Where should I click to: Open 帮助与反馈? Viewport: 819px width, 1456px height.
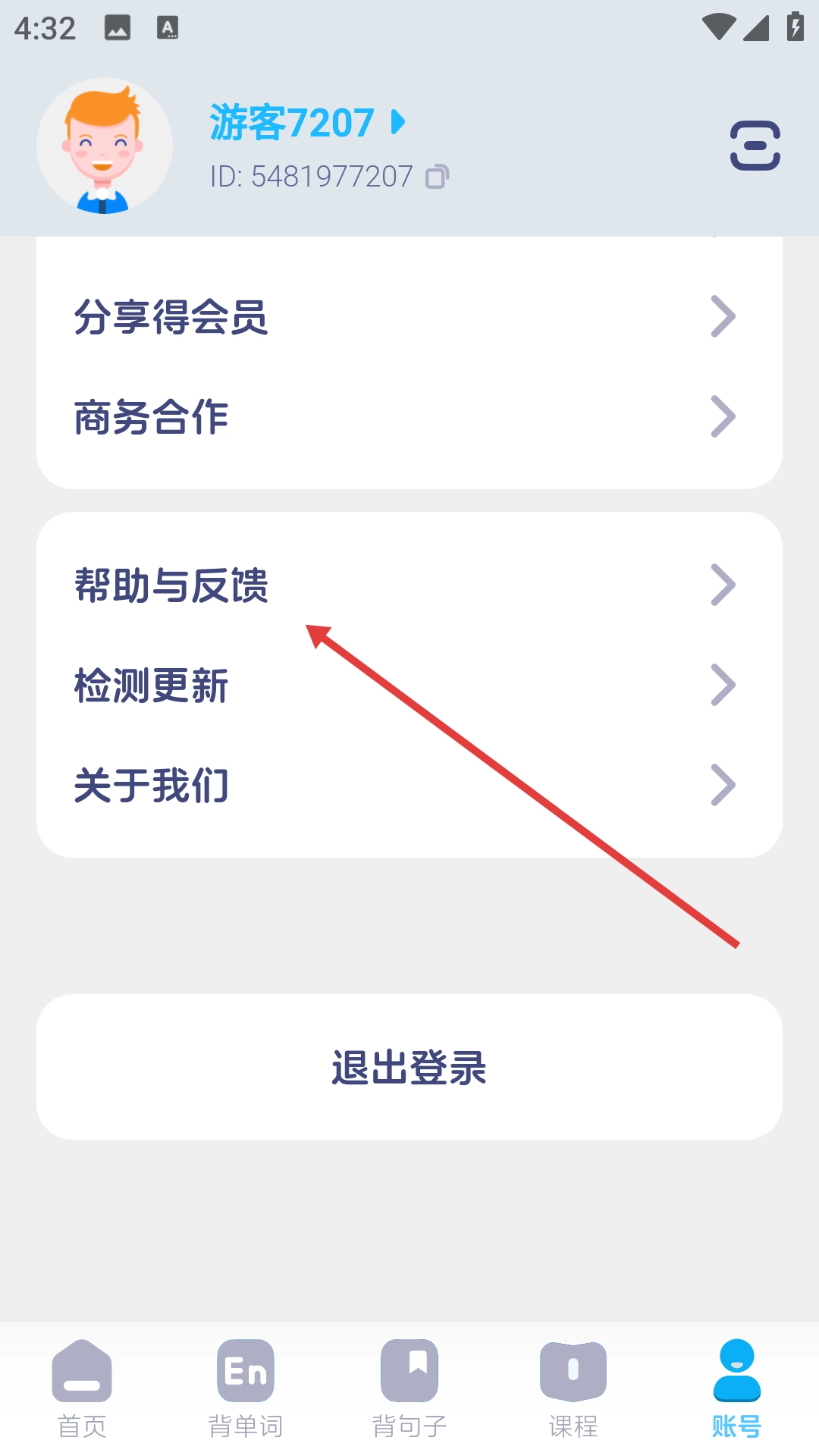pos(409,585)
